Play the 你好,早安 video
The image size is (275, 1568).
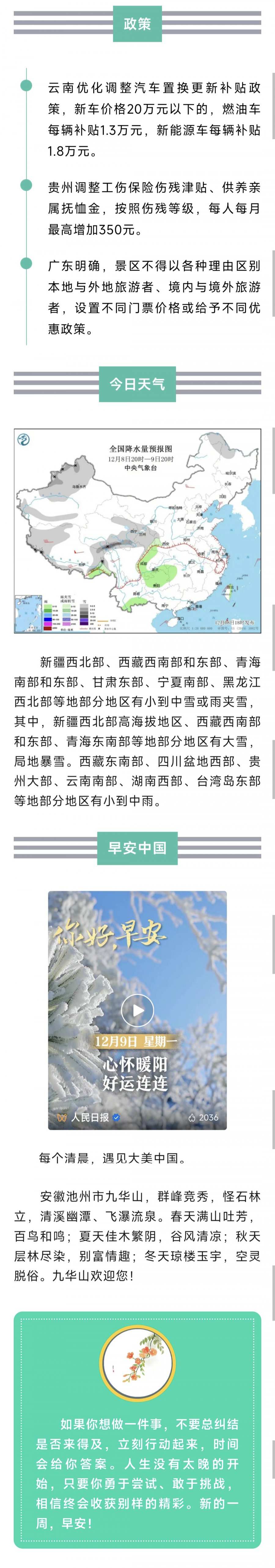click(137, 1010)
